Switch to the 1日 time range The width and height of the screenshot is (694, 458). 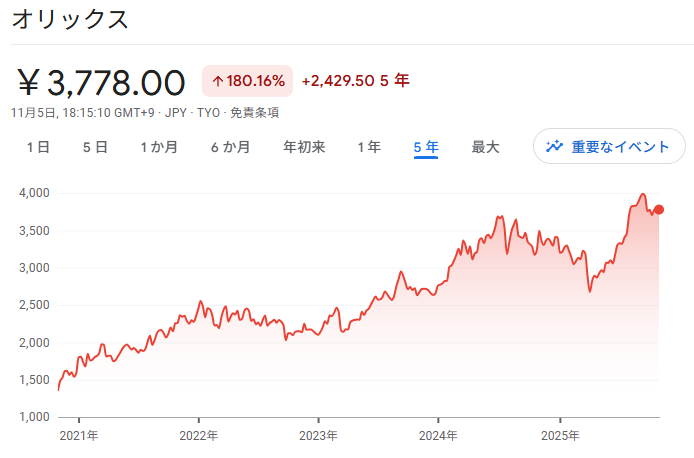38,147
